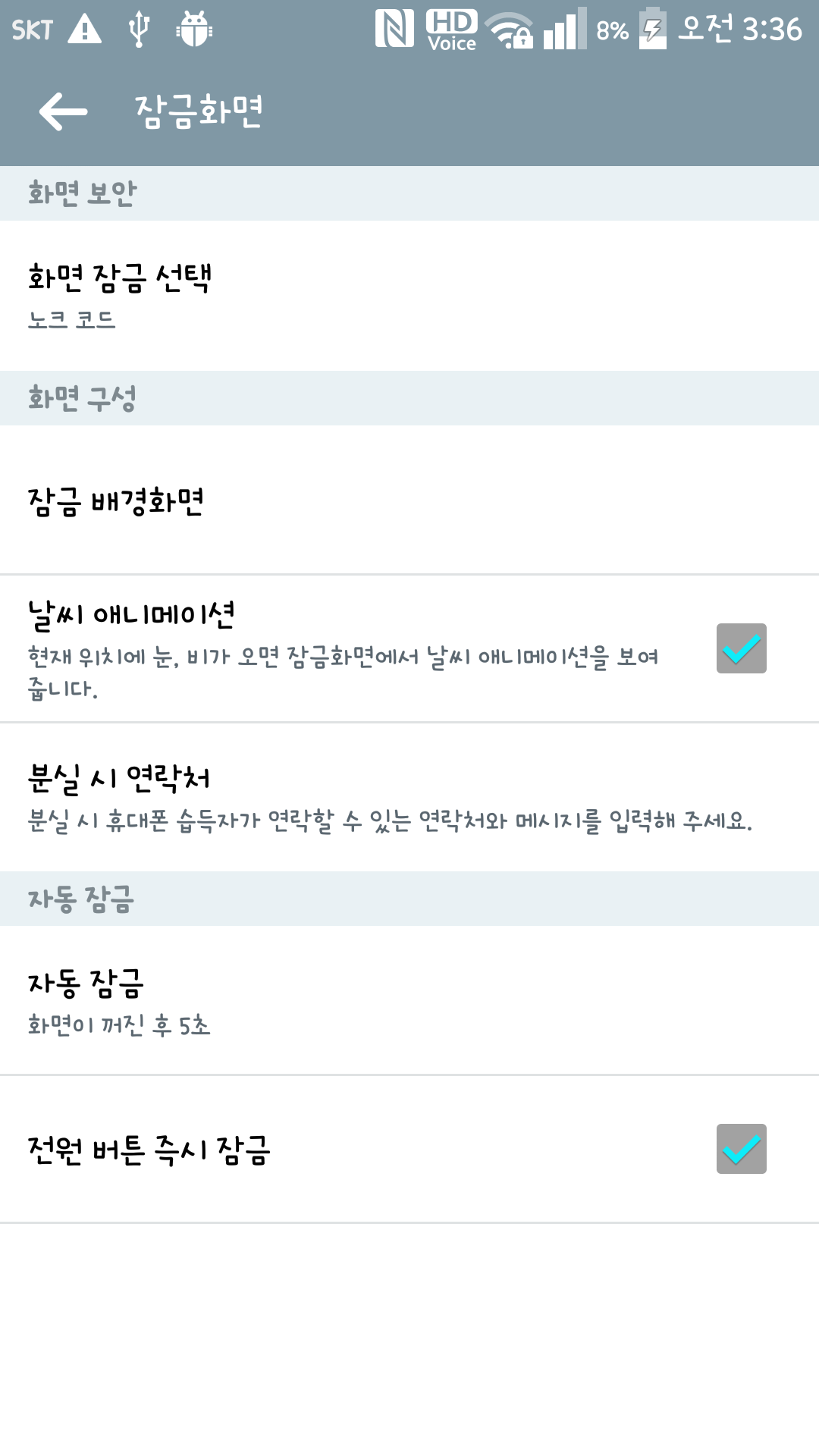
Task: Open 자동 잠금 timing option
Action: tap(409, 999)
